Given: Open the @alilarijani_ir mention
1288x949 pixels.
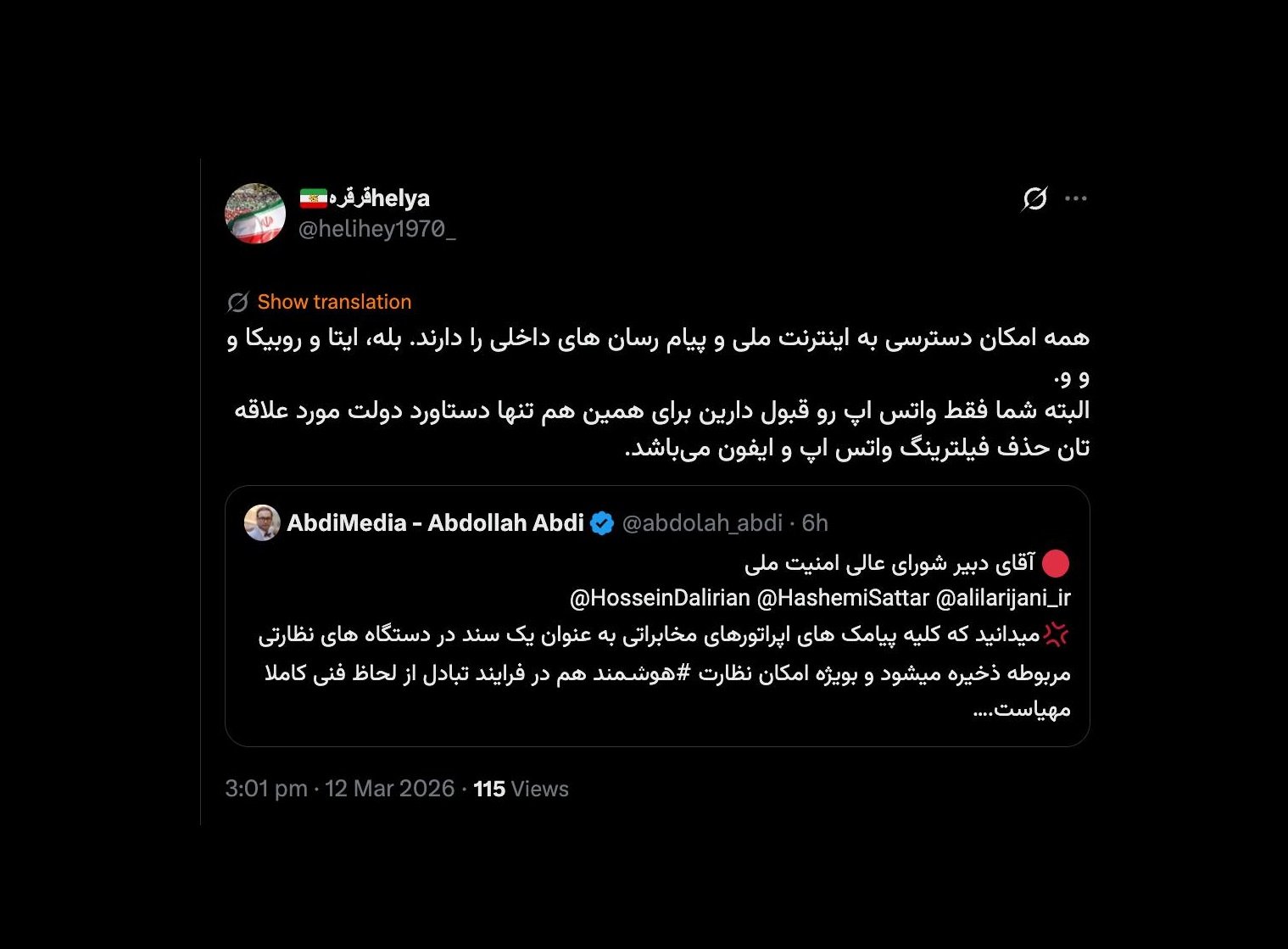Looking at the screenshot, I should tap(1003, 599).
